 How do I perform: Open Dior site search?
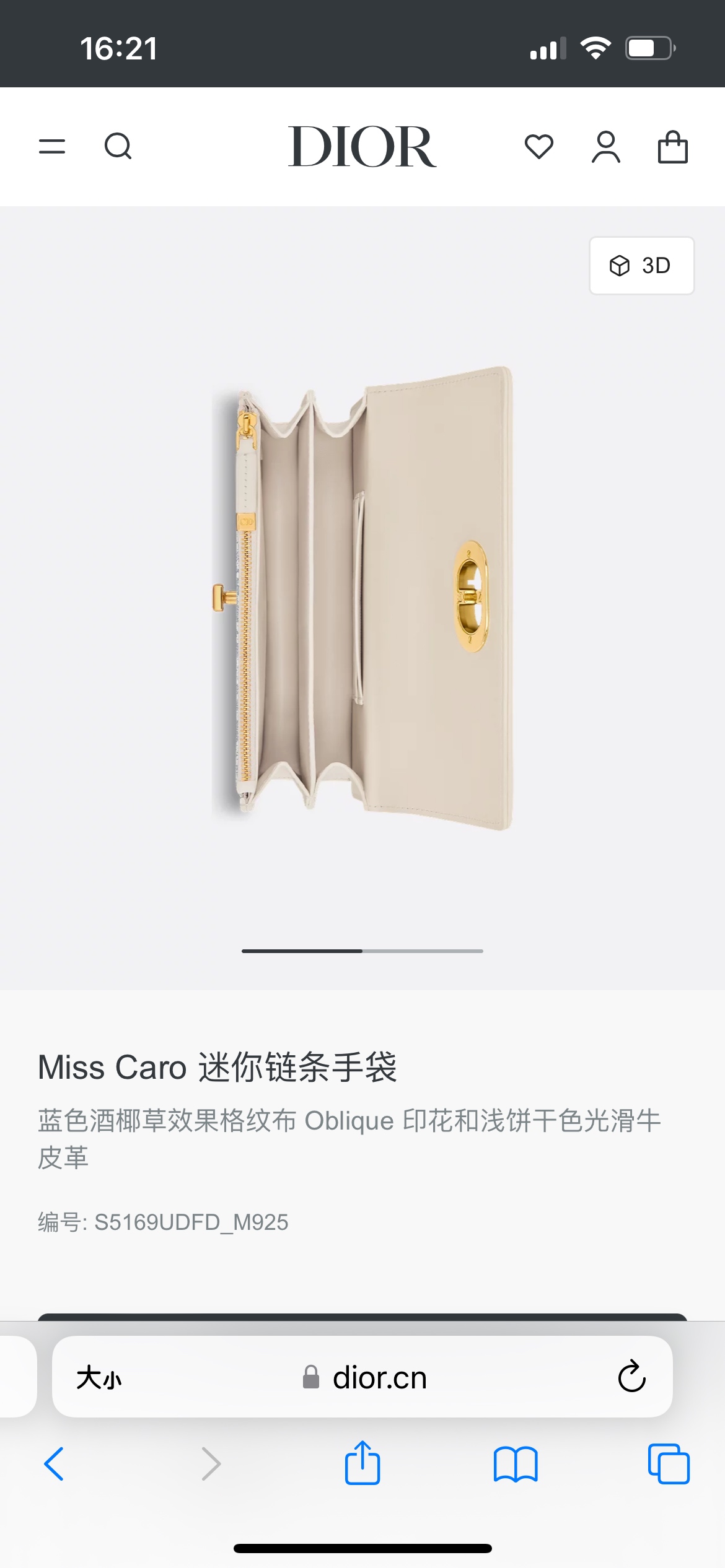[x=118, y=147]
